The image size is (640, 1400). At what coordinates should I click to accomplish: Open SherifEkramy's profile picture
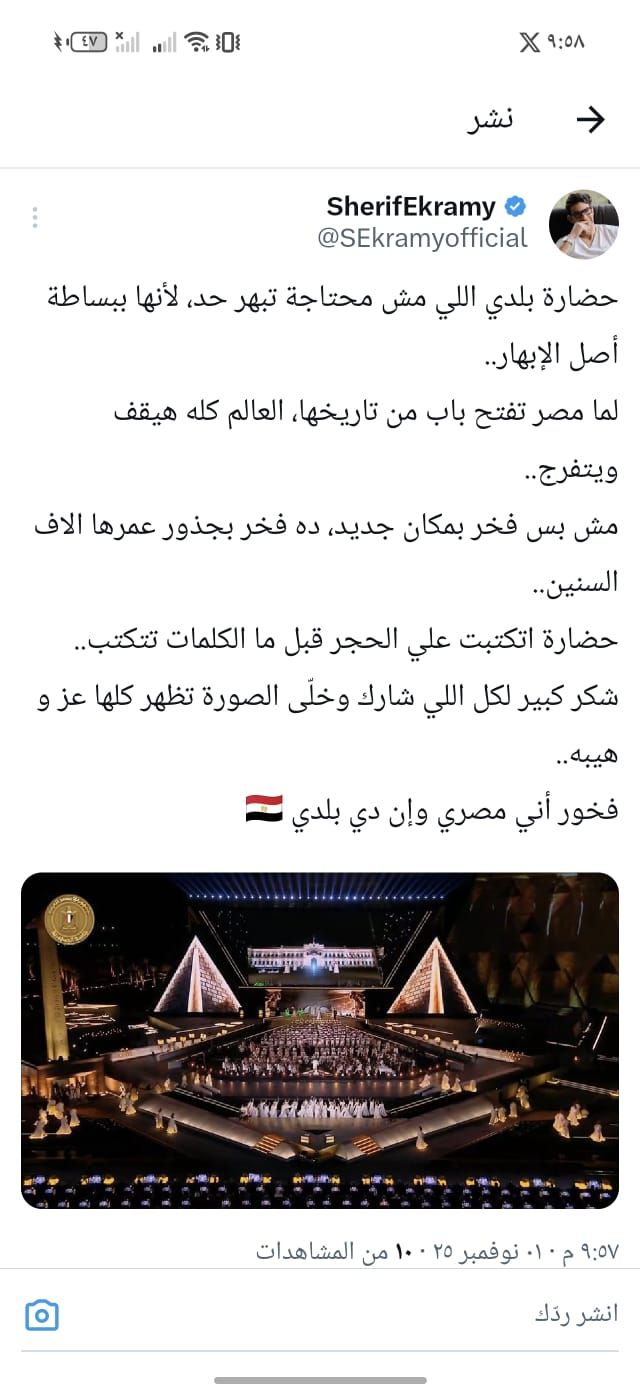point(584,224)
